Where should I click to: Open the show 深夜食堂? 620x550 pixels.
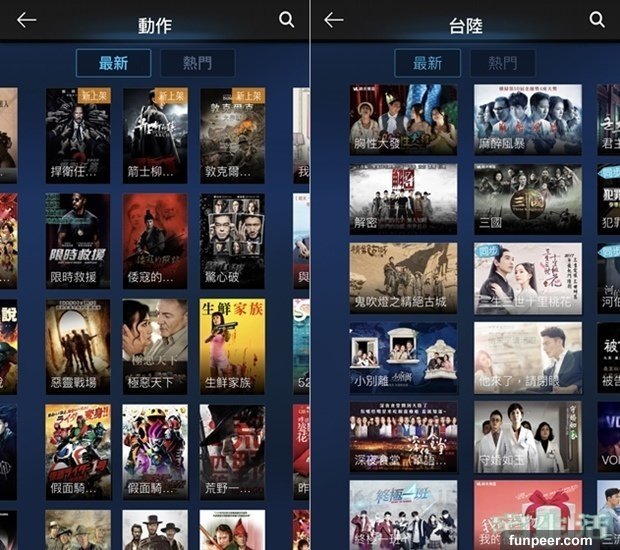click(403, 437)
